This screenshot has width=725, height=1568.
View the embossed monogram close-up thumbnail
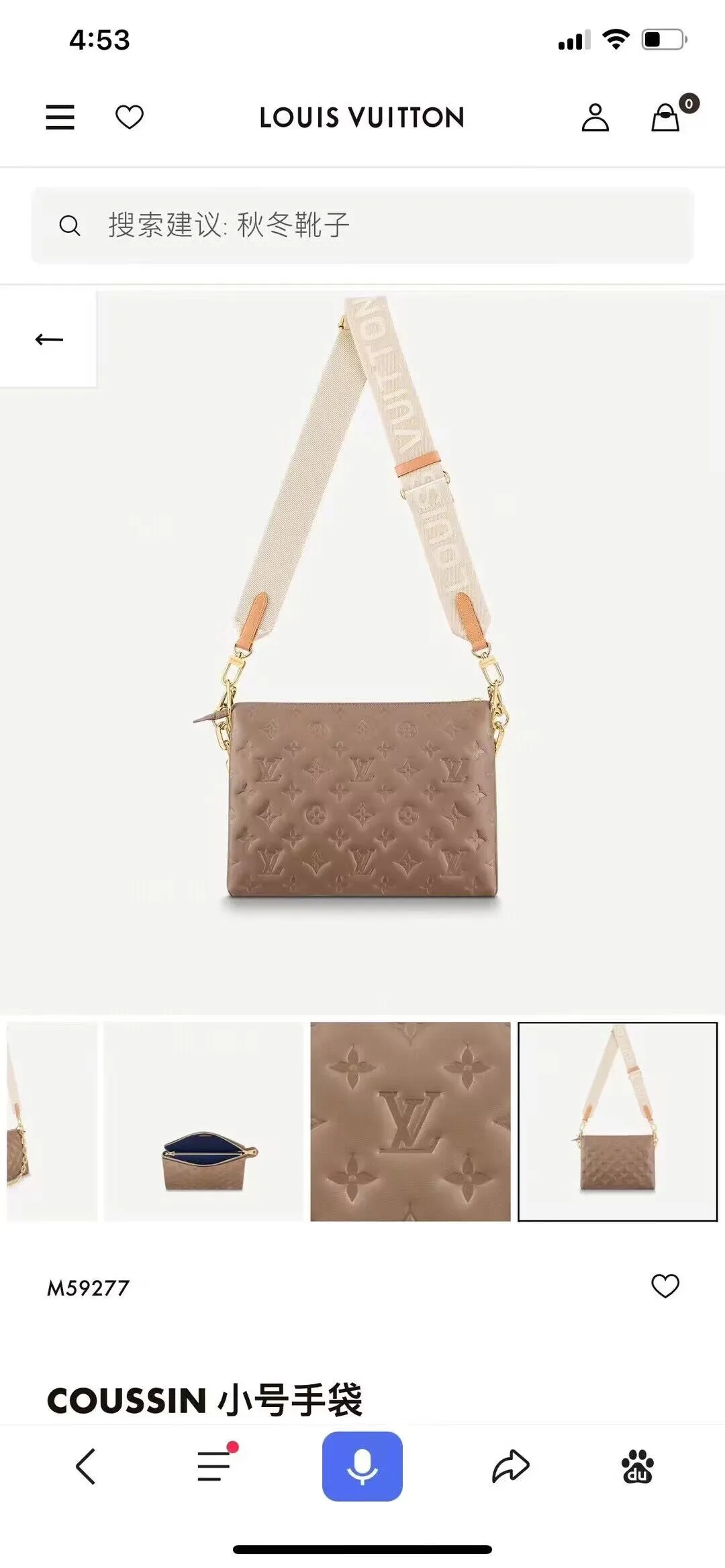pos(410,1121)
